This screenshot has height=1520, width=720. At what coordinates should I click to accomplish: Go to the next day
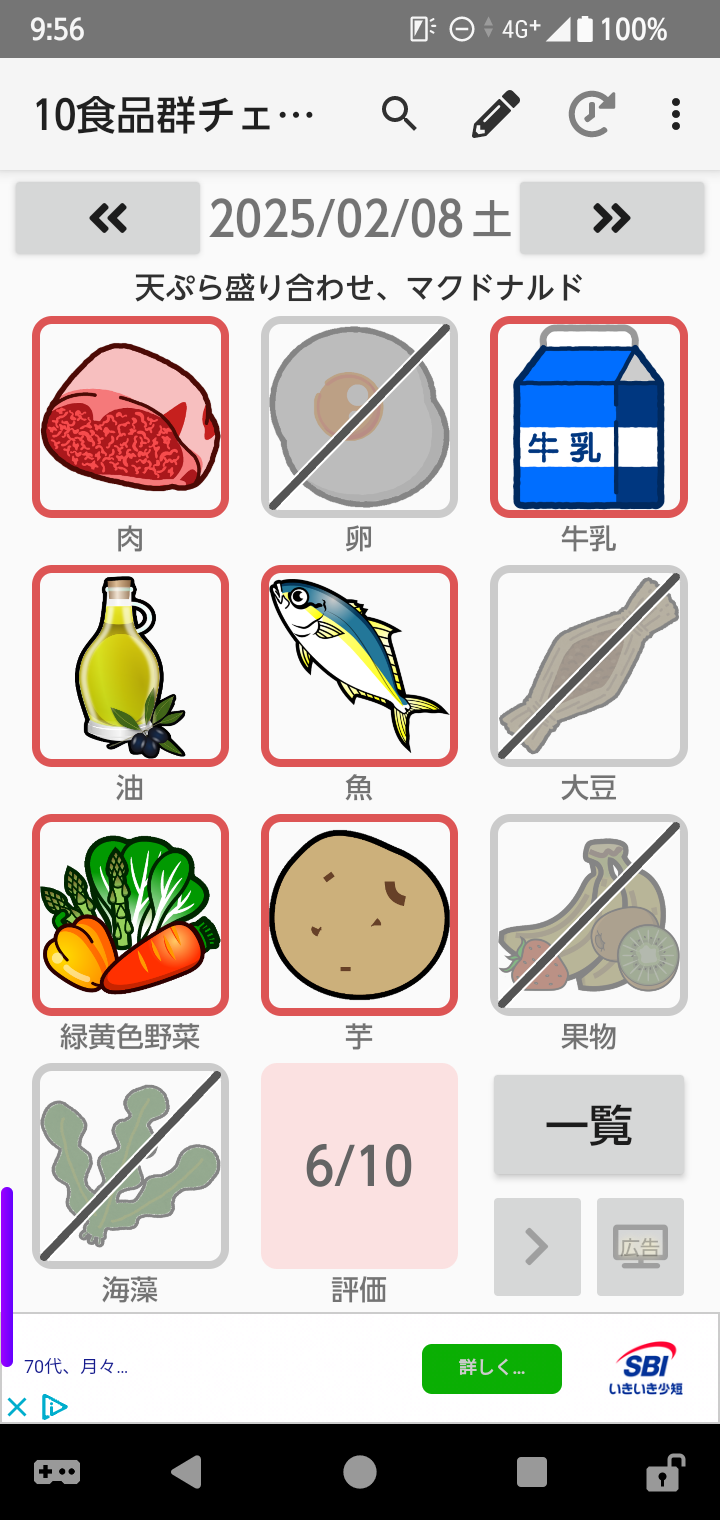(x=612, y=217)
